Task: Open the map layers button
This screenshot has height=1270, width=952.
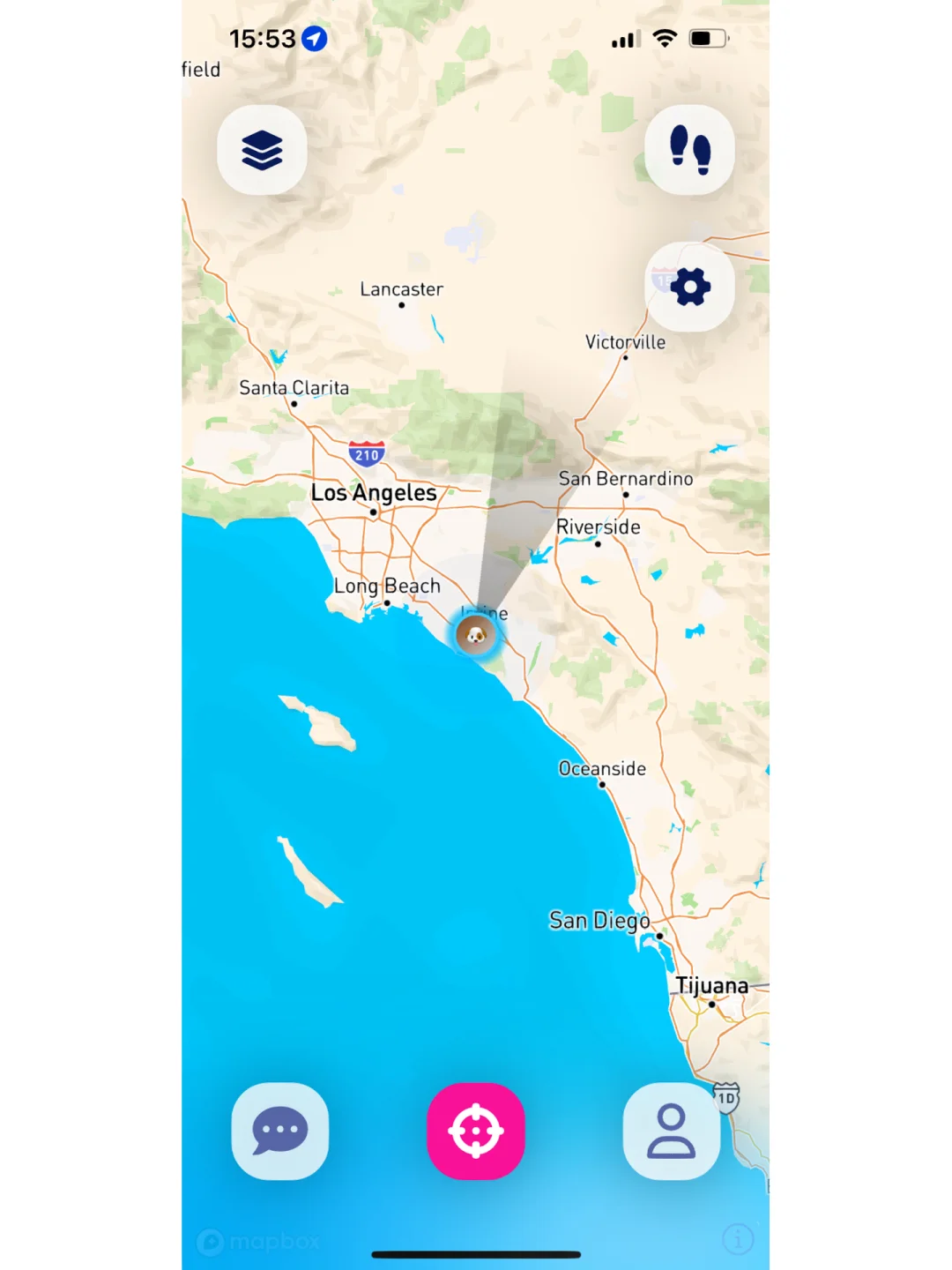Action: click(x=262, y=150)
